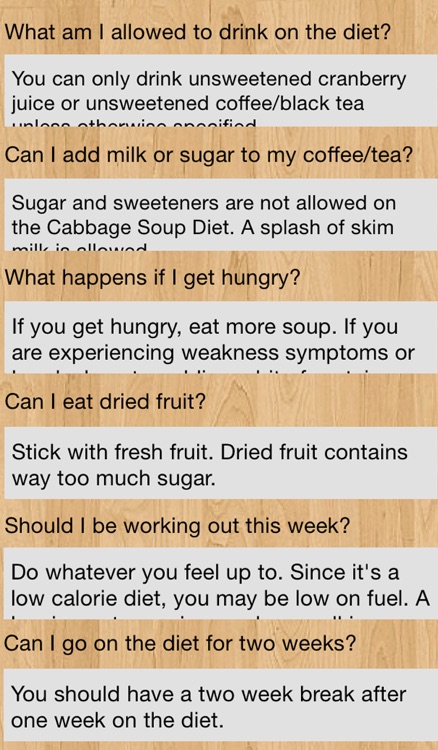Expand the answer about working out
This screenshot has width=438, height=750.
click(x=220, y=584)
